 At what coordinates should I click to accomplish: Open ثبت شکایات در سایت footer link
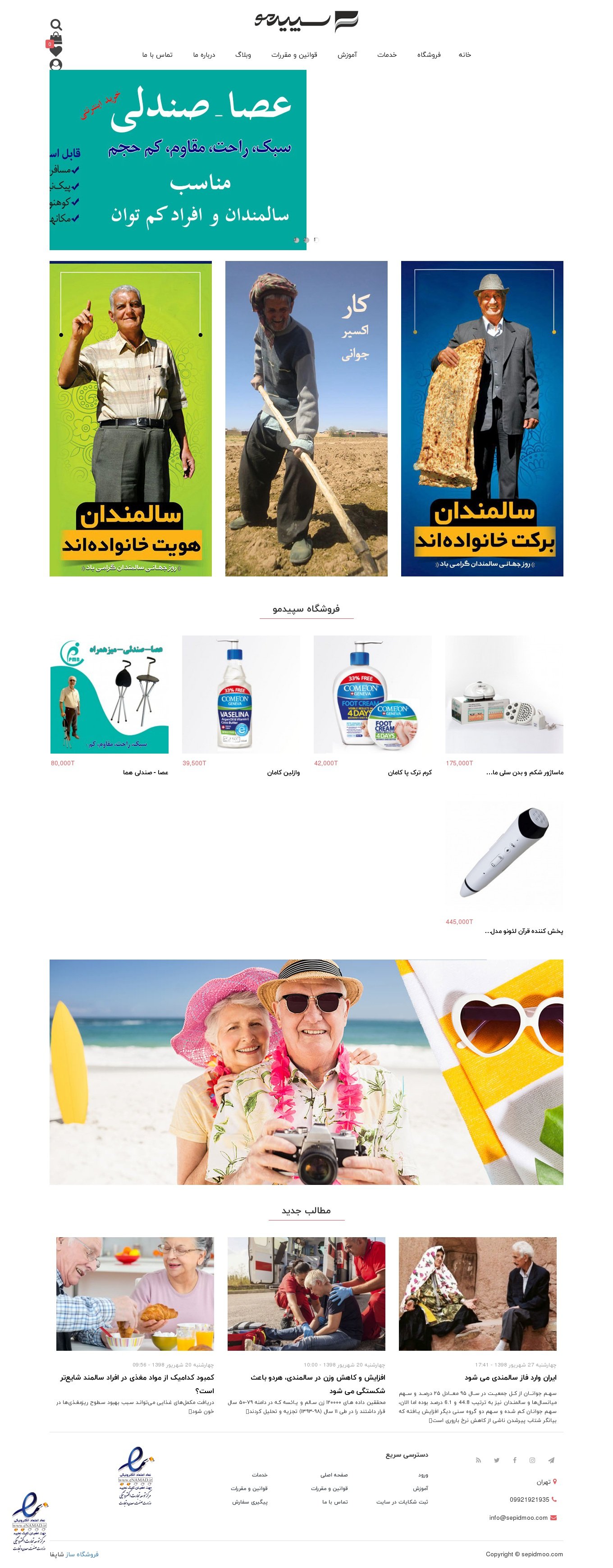(402, 1502)
